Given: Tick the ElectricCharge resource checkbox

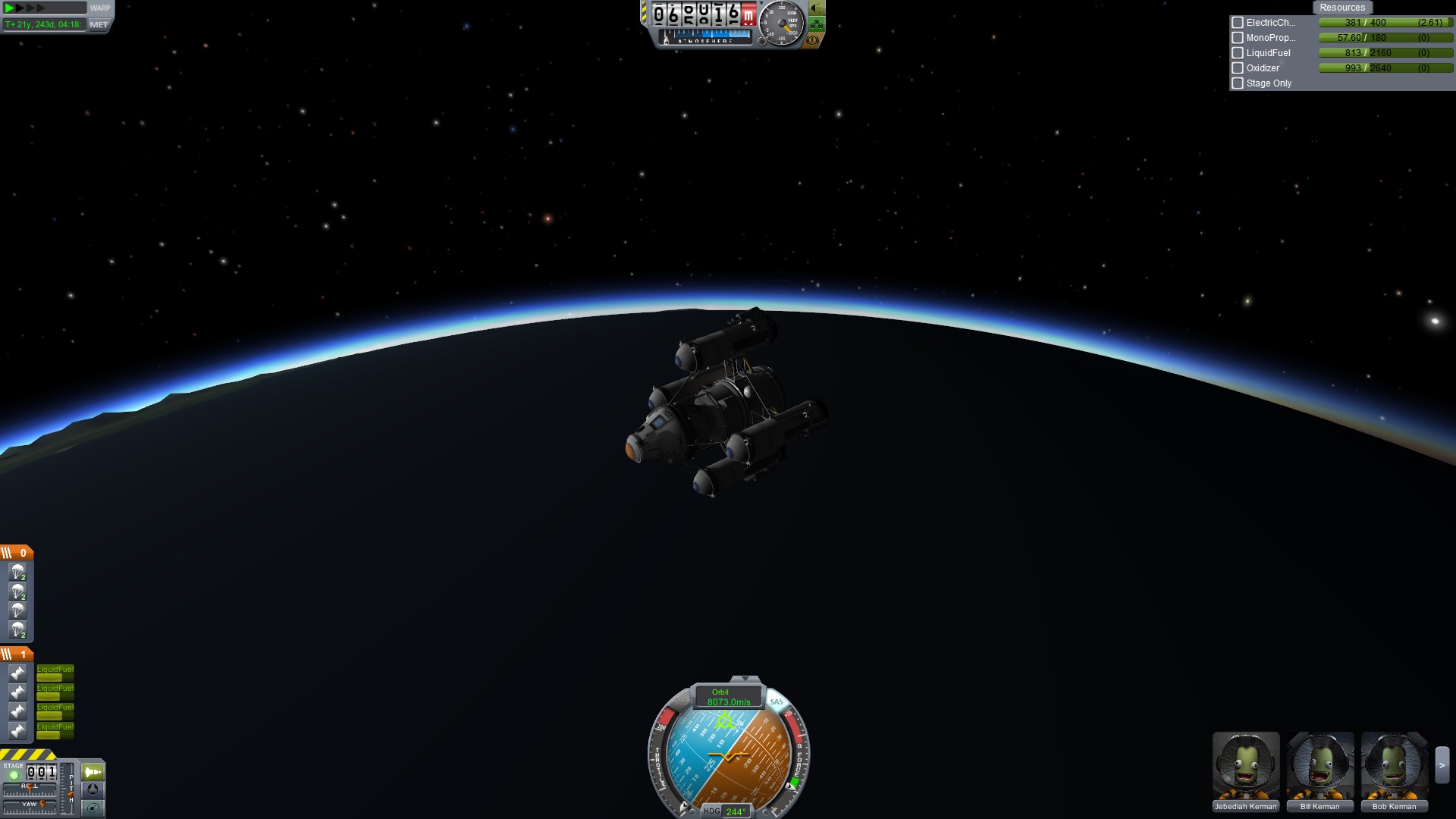Looking at the screenshot, I should (x=1238, y=23).
